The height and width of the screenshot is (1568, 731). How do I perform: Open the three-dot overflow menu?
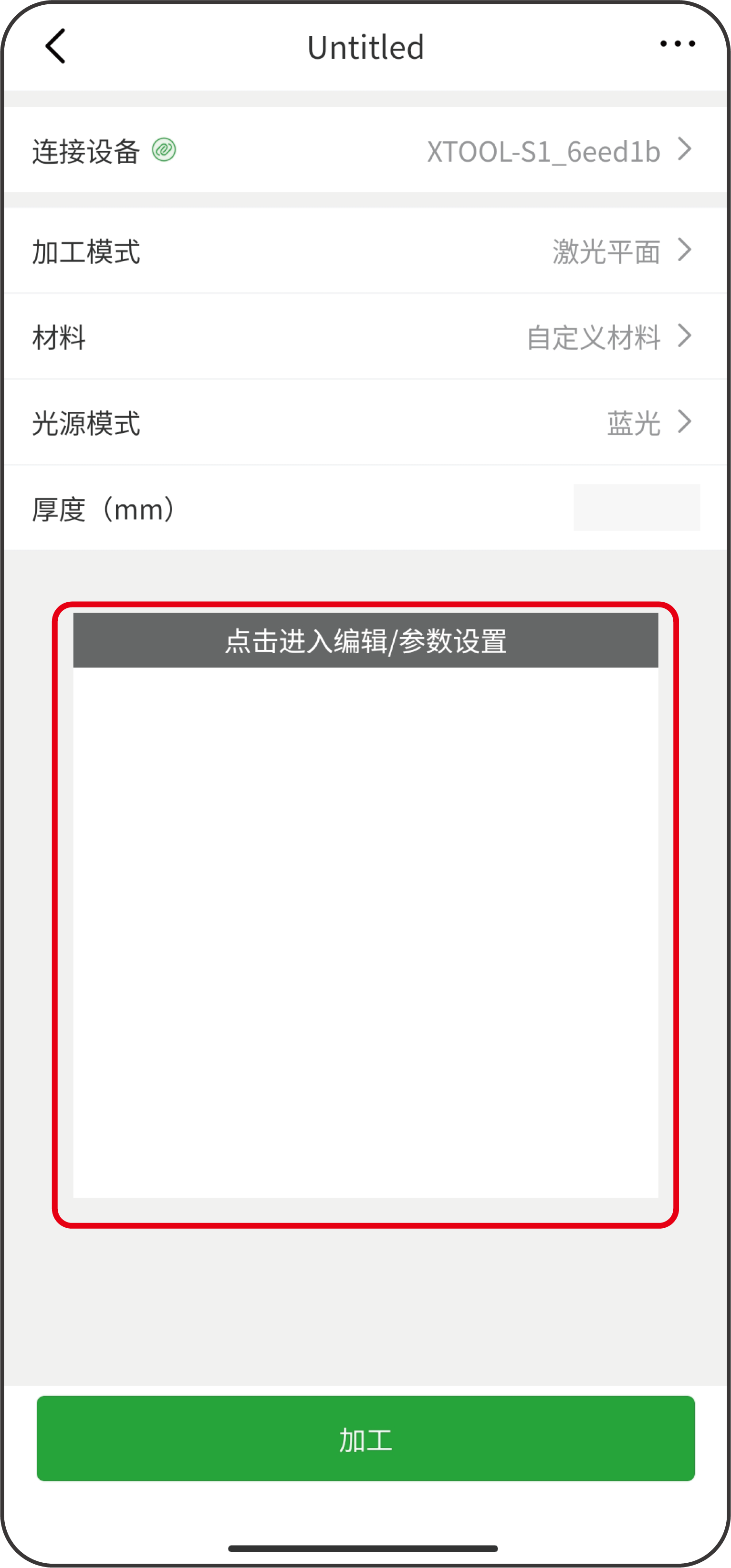[678, 44]
